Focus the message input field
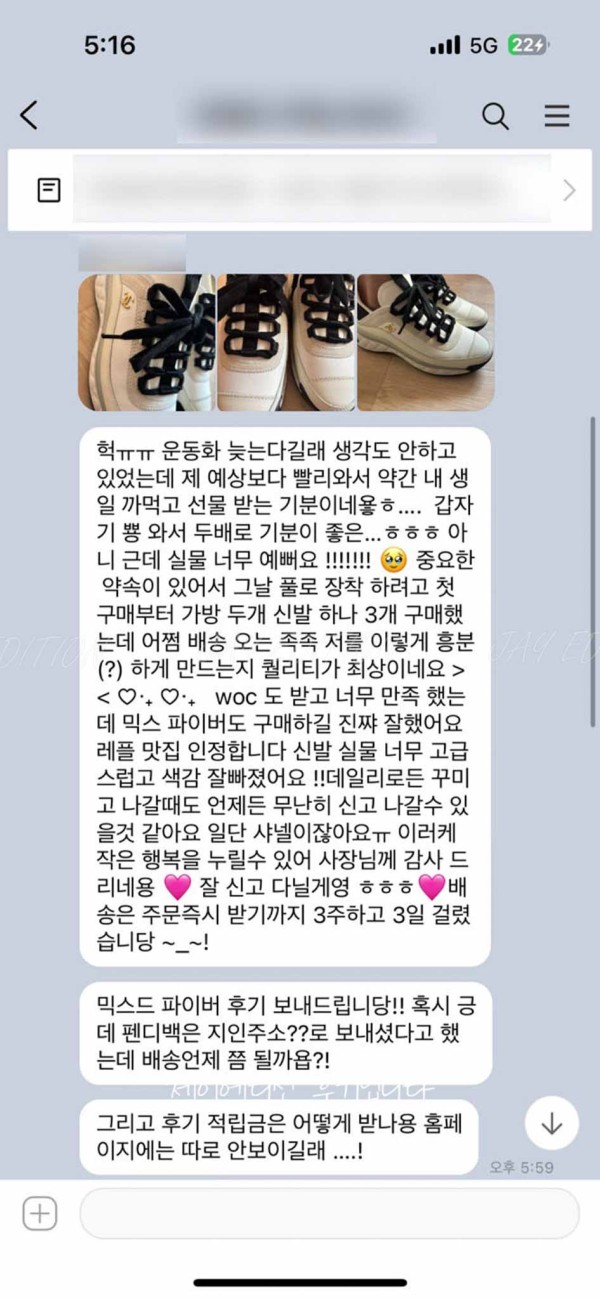600x1299 pixels. 329,1214
